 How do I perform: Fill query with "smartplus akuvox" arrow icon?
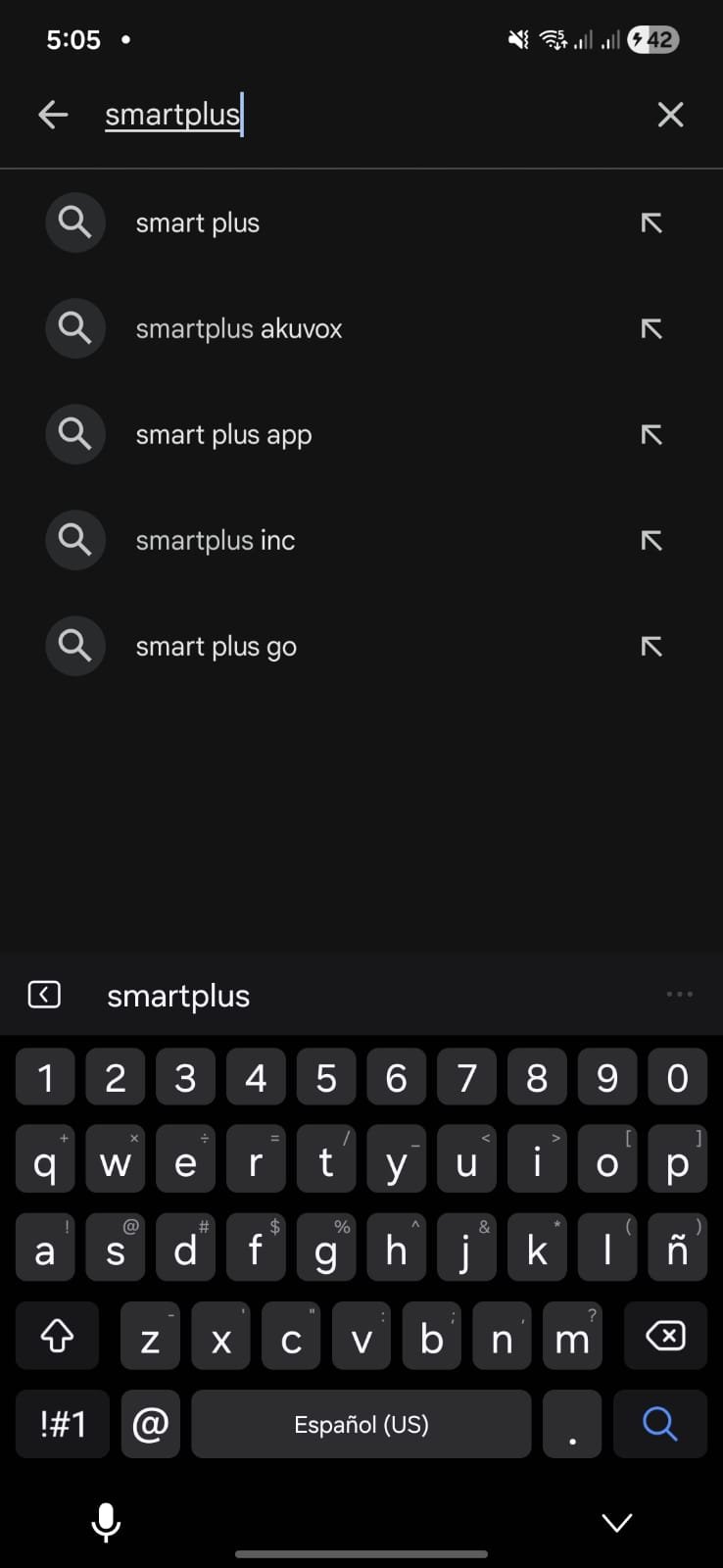[x=651, y=329]
